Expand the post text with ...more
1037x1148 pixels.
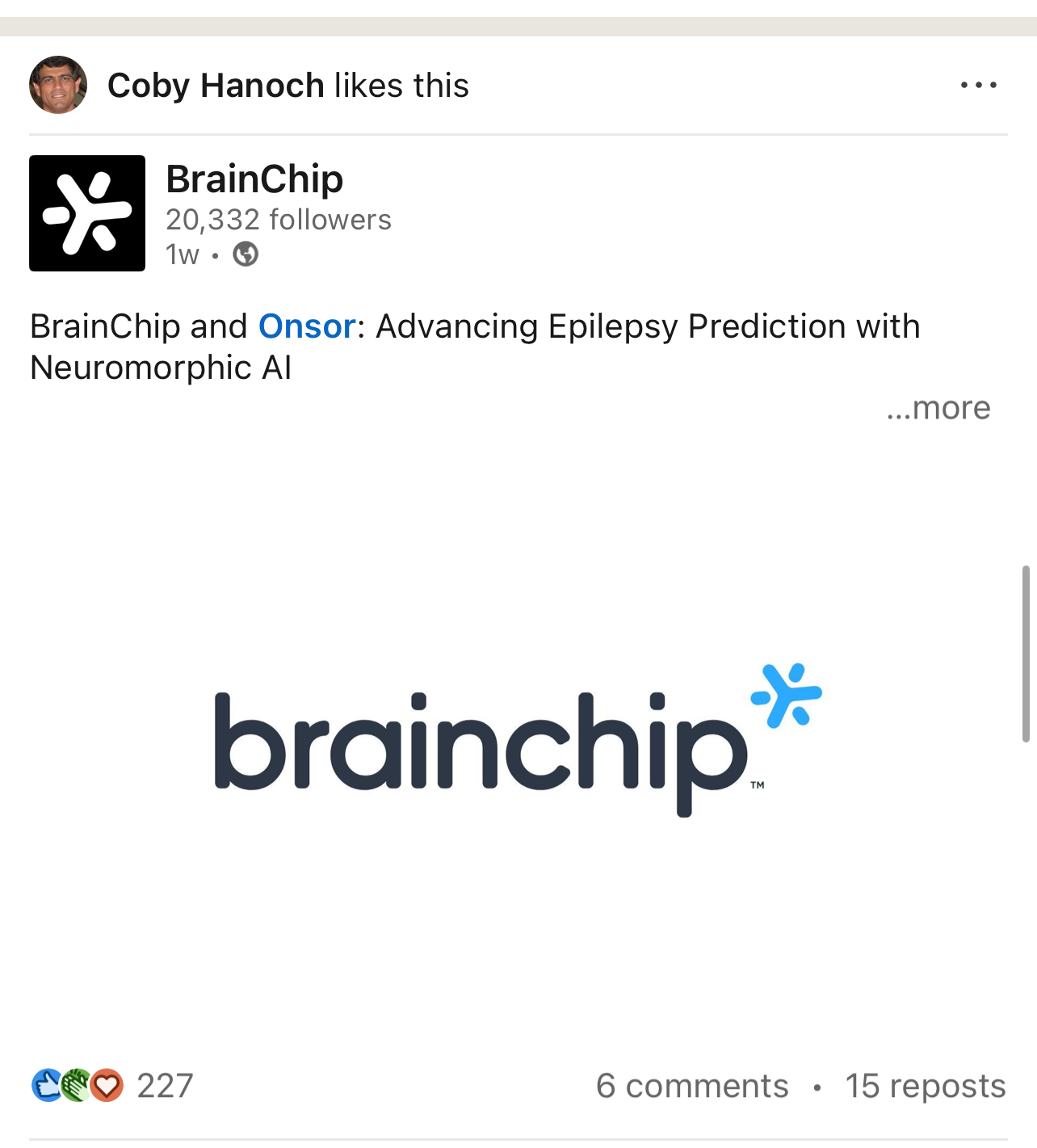tap(938, 408)
